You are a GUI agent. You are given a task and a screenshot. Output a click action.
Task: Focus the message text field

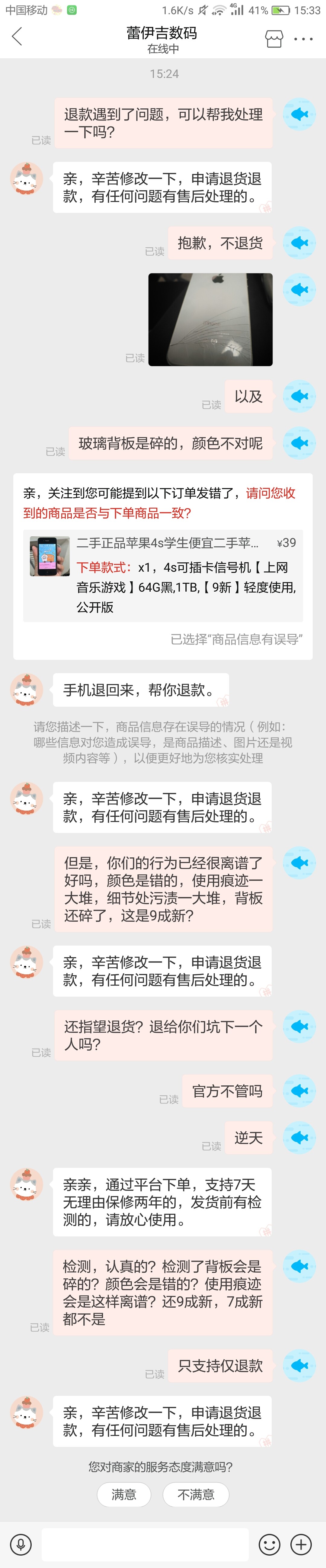[145, 1544]
